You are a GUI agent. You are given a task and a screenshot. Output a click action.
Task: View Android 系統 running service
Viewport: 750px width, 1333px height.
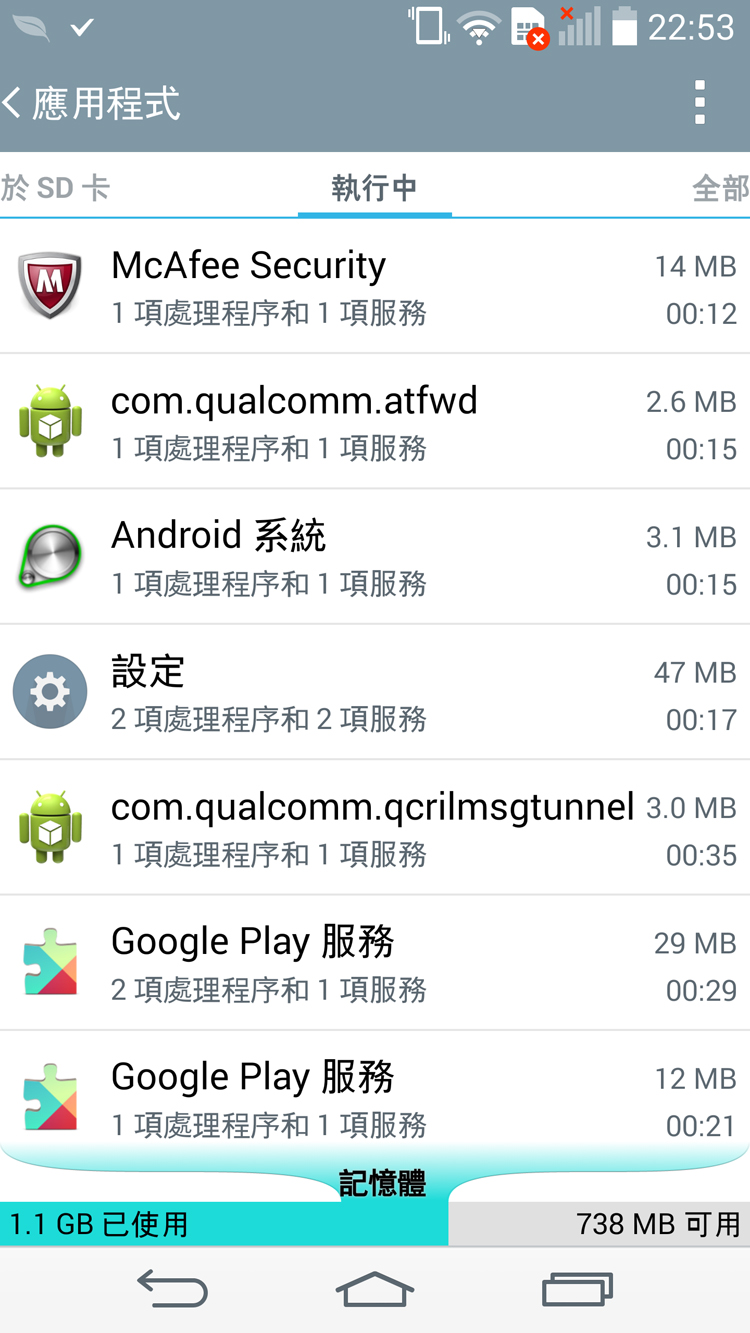pos(375,557)
